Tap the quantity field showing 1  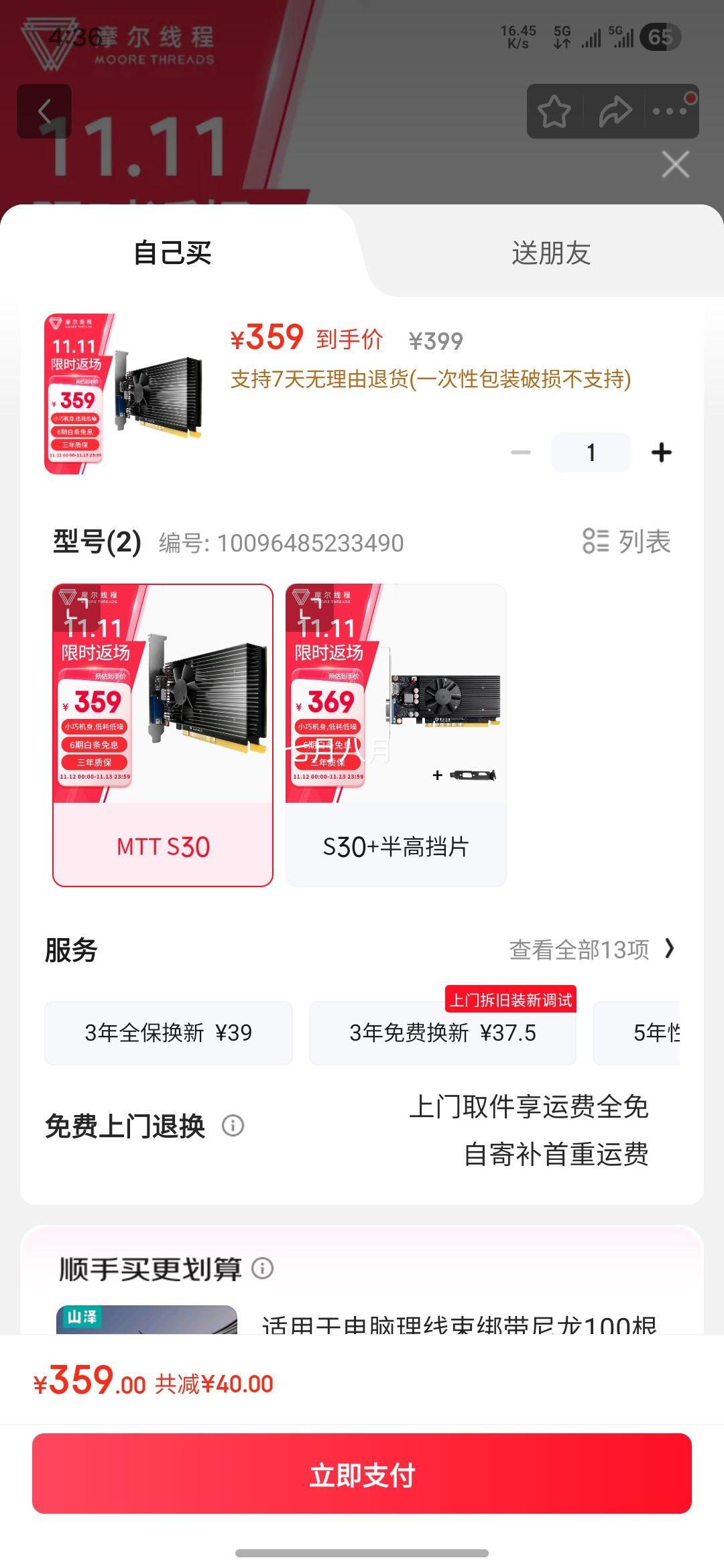pyautogui.click(x=591, y=452)
